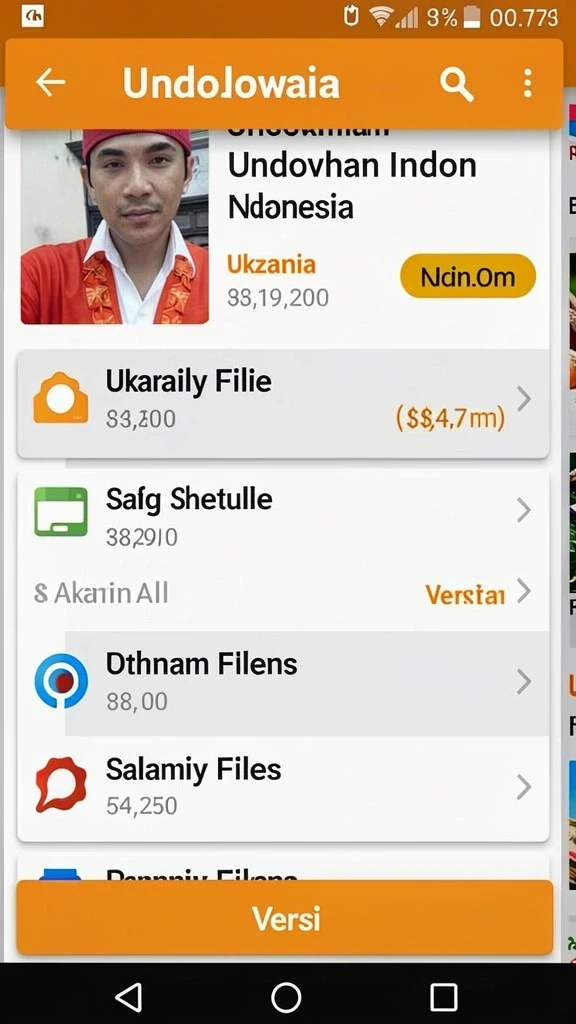This screenshot has height=1024, width=576.
Task: Tap the Versi button at the bottom
Action: coord(285,918)
